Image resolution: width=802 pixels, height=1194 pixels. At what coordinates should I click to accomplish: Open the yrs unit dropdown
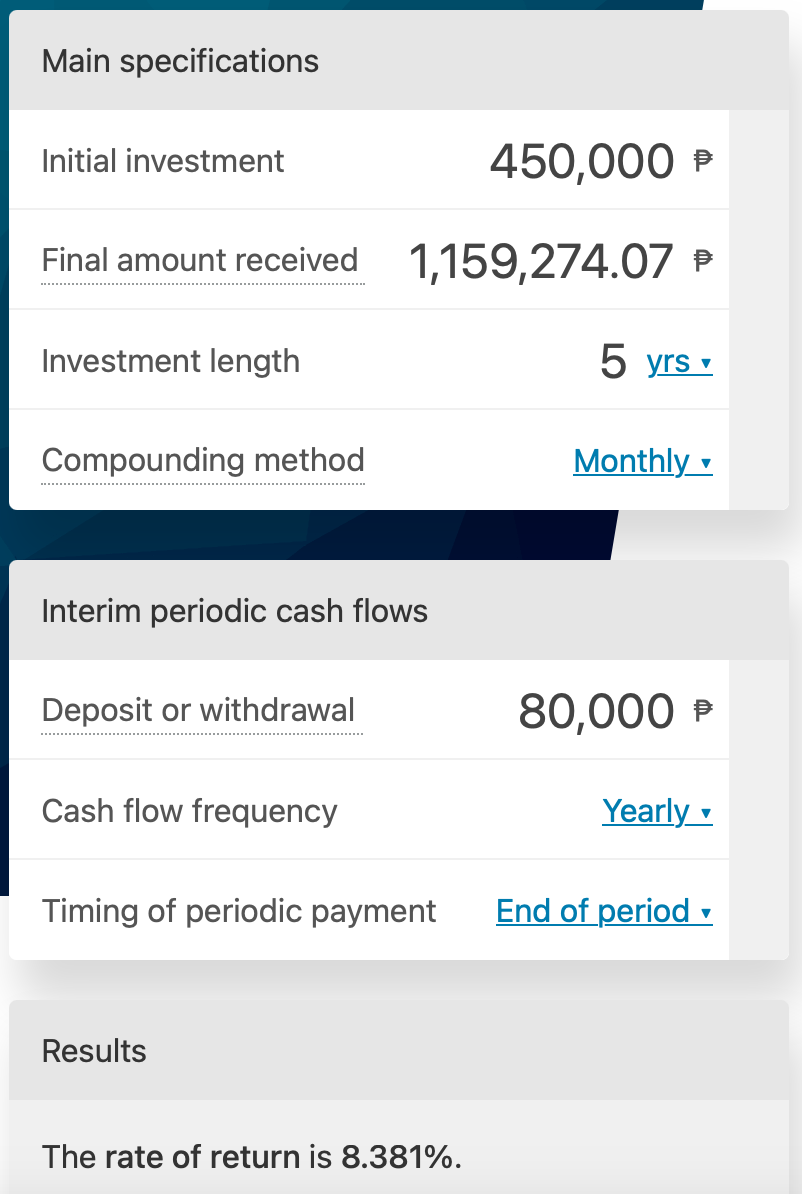point(679,362)
